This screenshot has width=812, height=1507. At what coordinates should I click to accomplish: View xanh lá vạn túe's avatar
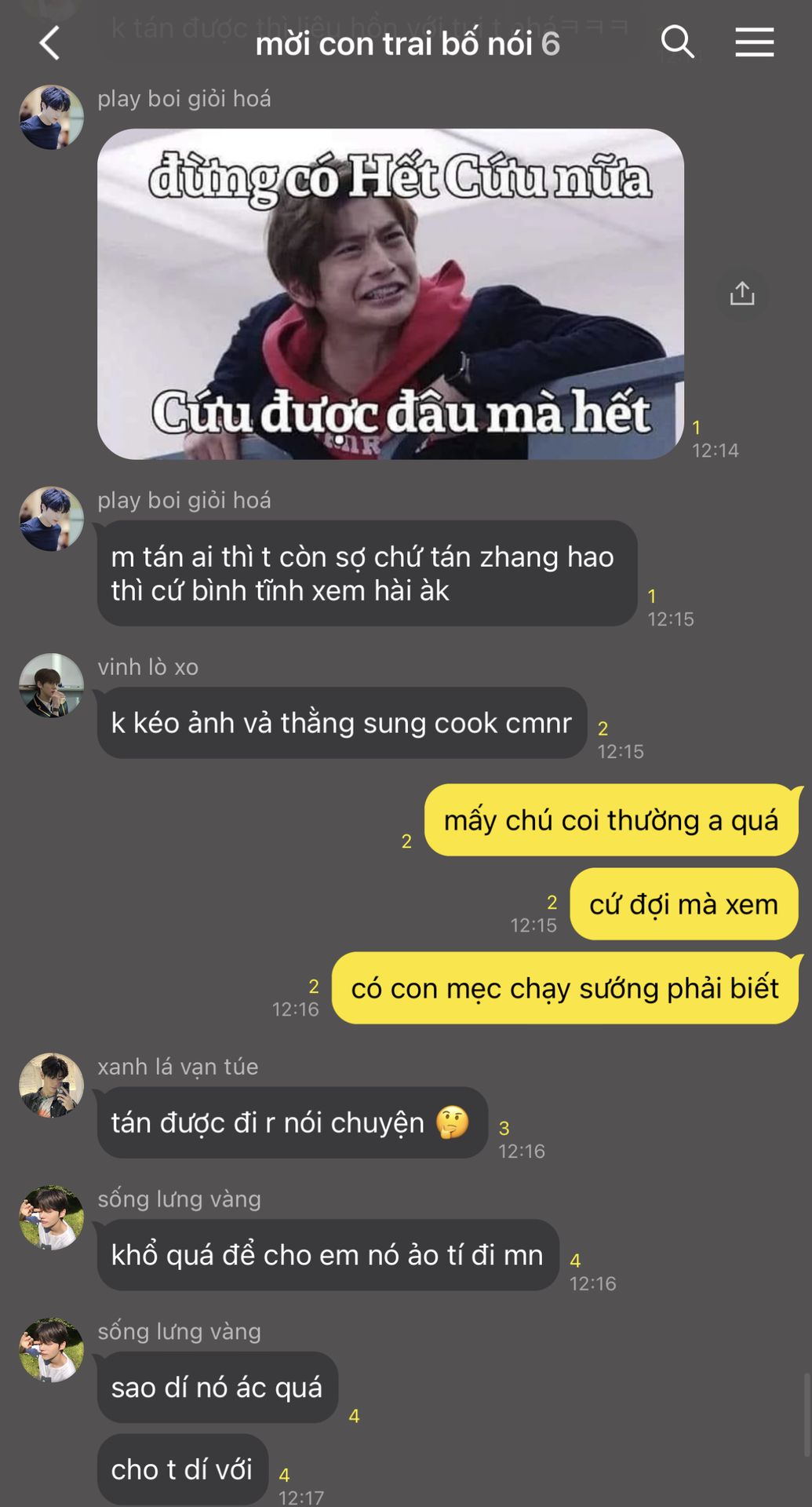click(x=51, y=1085)
